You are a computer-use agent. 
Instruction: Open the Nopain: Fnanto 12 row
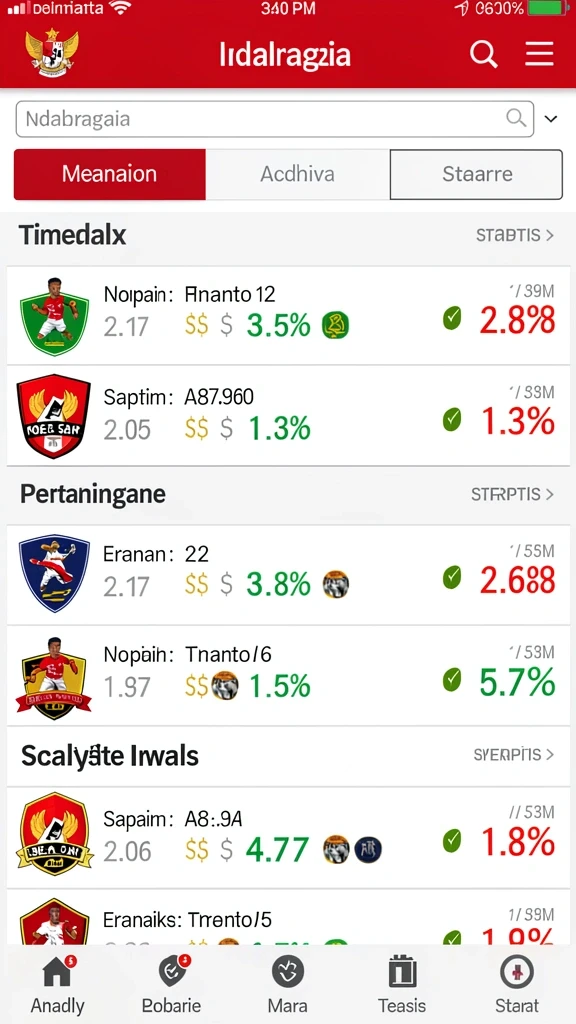coord(288,315)
